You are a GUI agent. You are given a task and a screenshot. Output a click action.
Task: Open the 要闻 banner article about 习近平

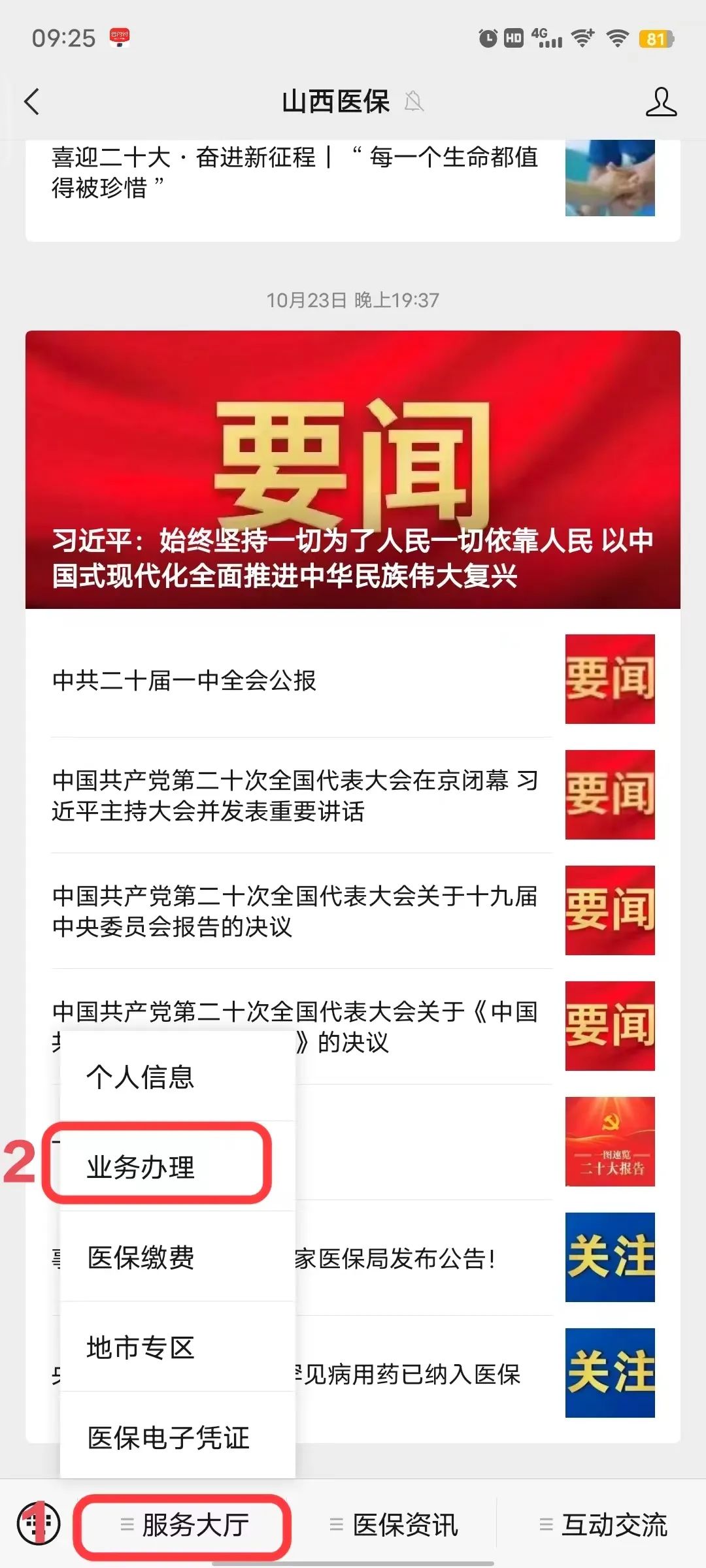click(x=353, y=470)
